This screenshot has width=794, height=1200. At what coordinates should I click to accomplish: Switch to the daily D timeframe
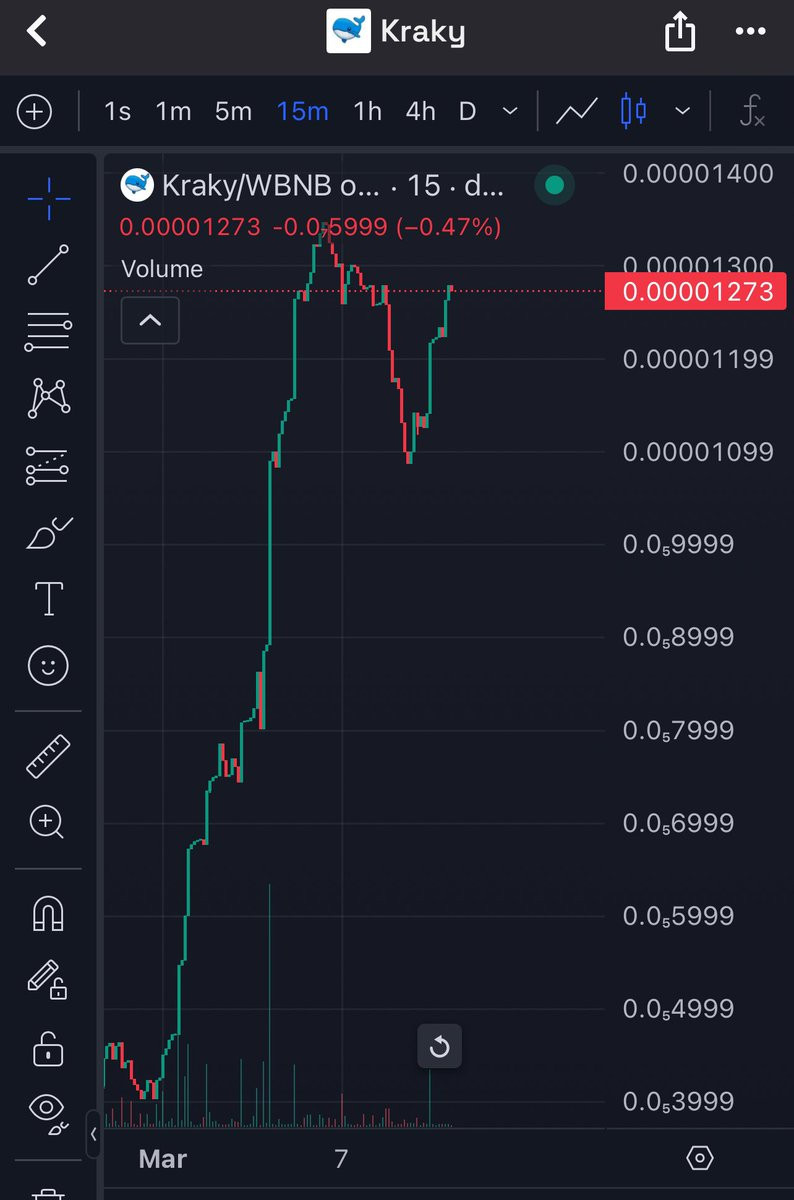(x=467, y=111)
